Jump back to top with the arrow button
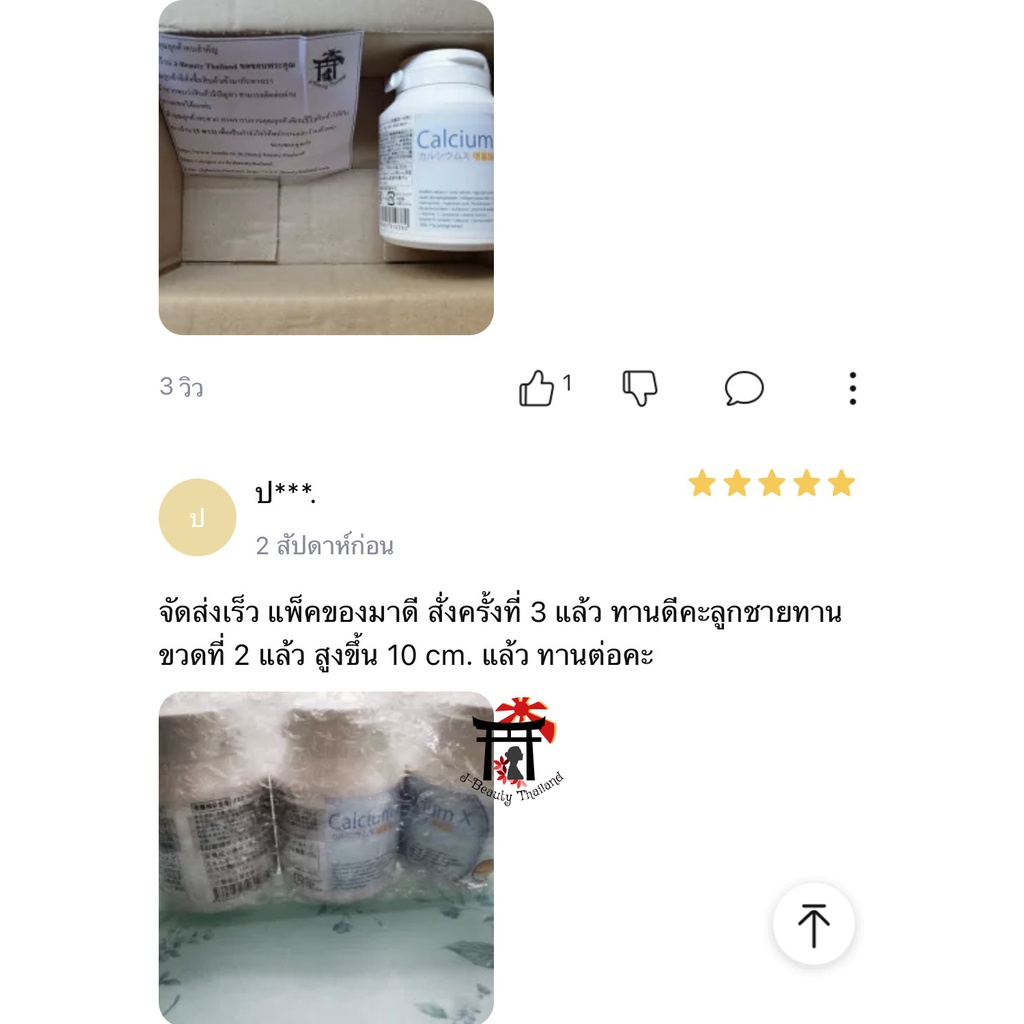Screen dimensions: 1024x1024 click(813, 924)
